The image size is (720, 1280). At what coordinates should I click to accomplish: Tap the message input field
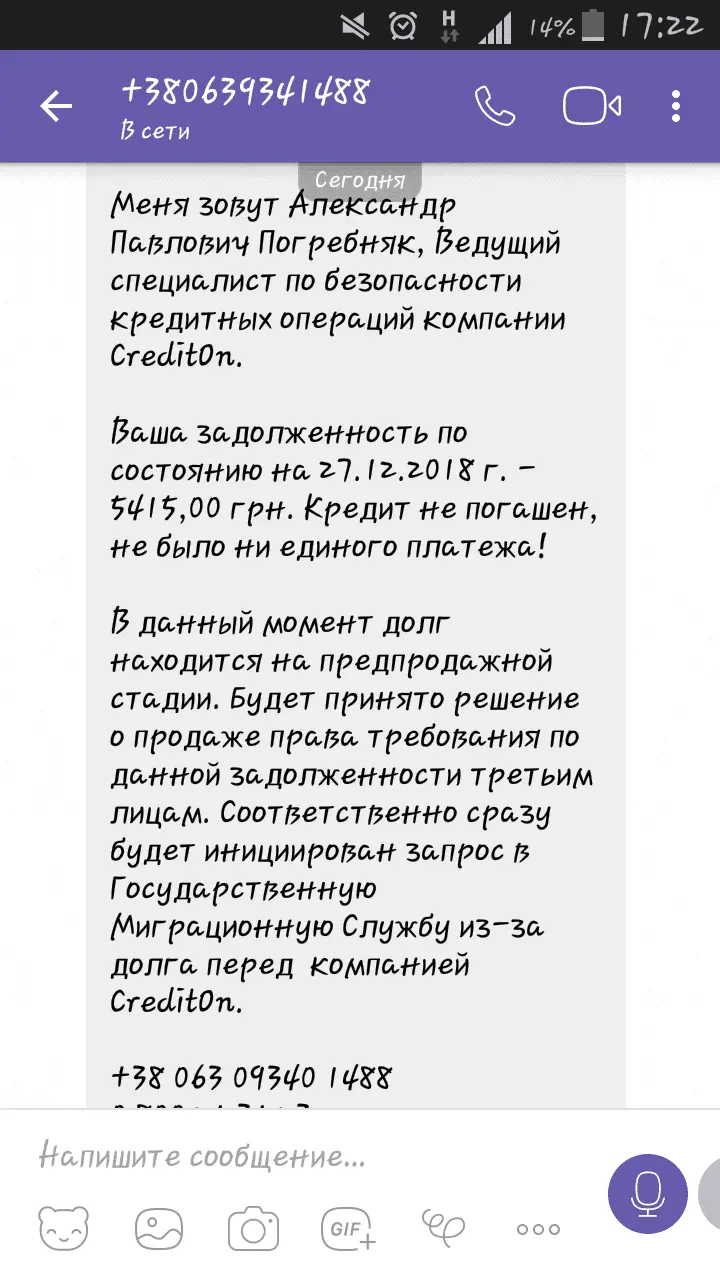point(300,1157)
